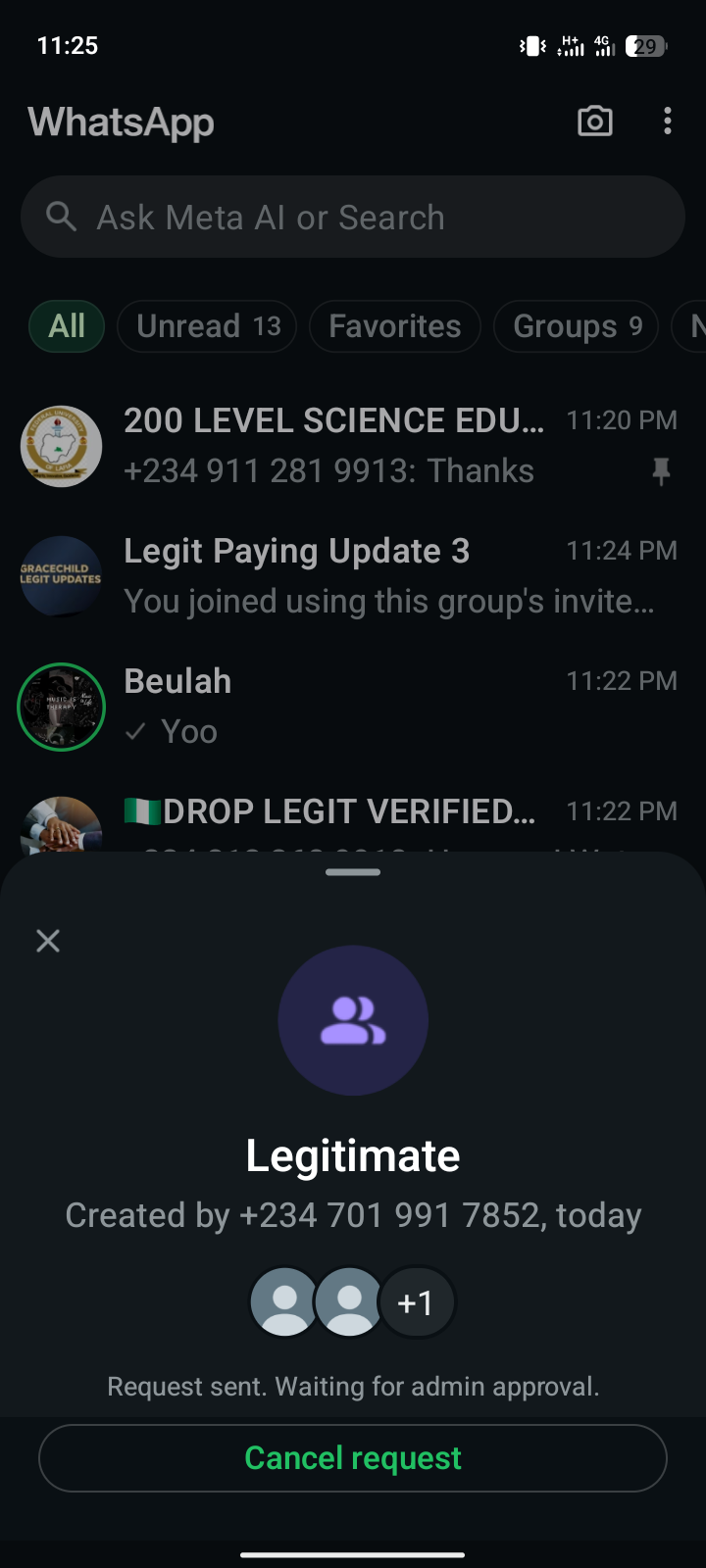Show Favorites chats only

tap(394, 326)
